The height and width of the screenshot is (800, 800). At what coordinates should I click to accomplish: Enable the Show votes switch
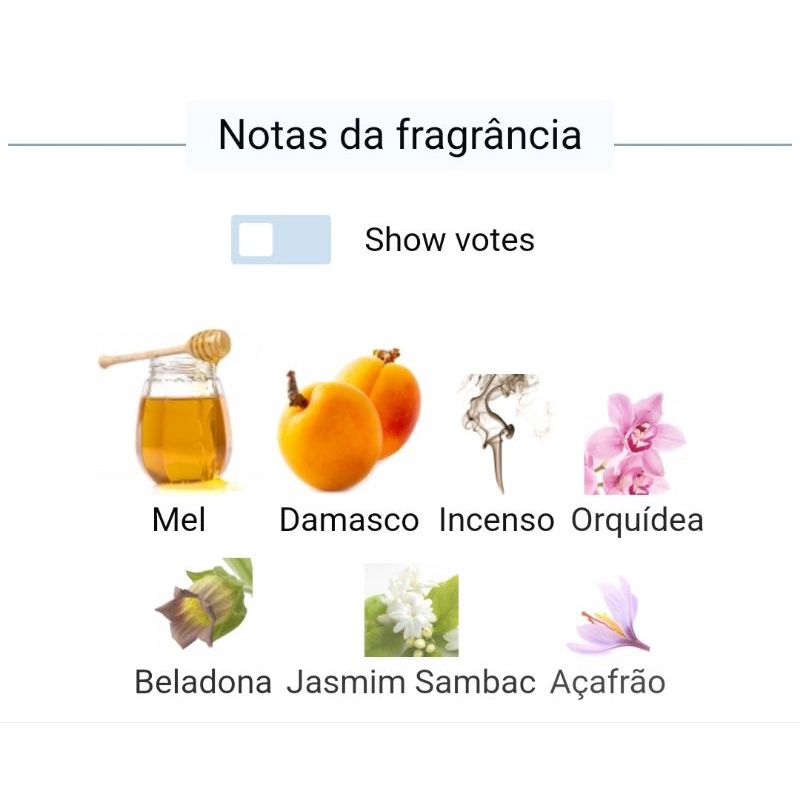(281, 240)
